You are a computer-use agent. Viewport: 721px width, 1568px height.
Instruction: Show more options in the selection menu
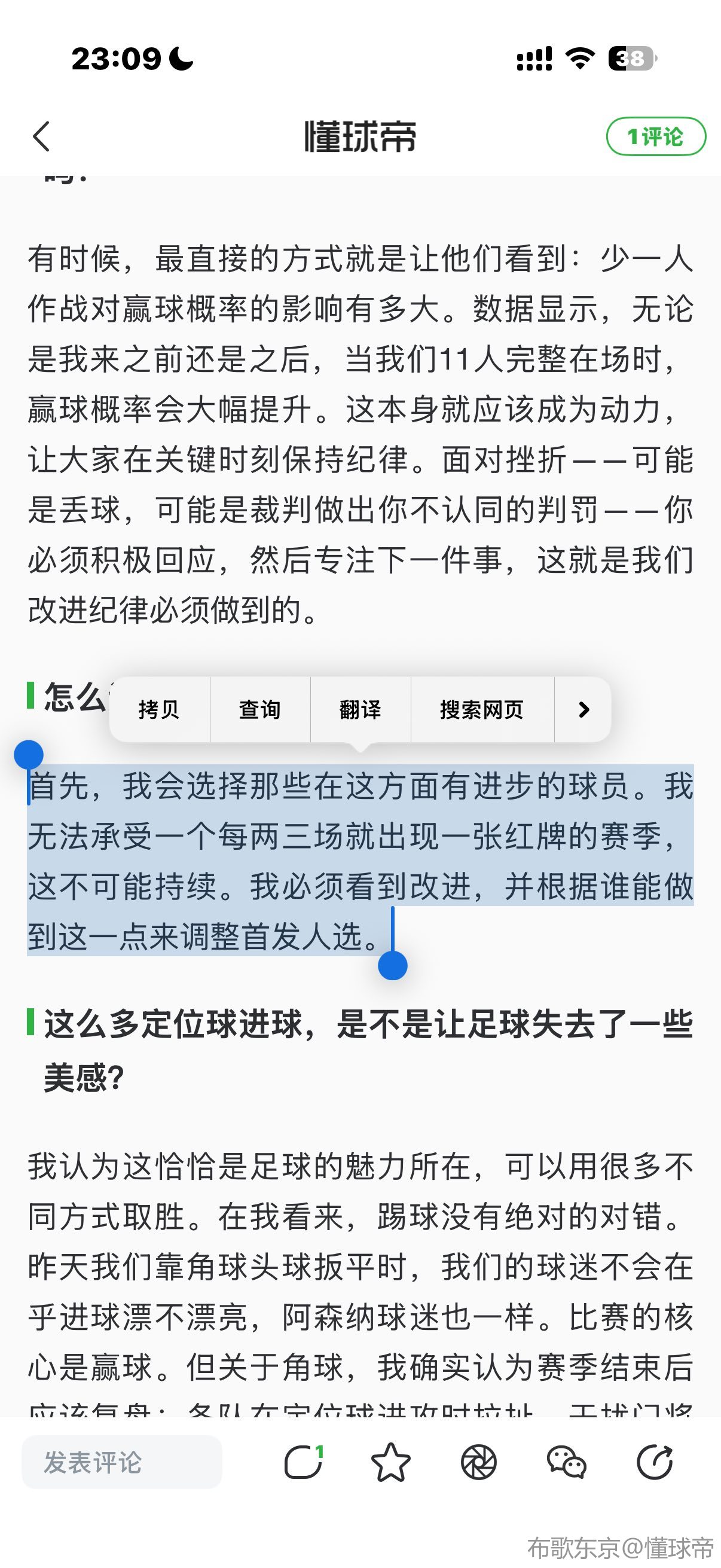(x=583, y=710)
